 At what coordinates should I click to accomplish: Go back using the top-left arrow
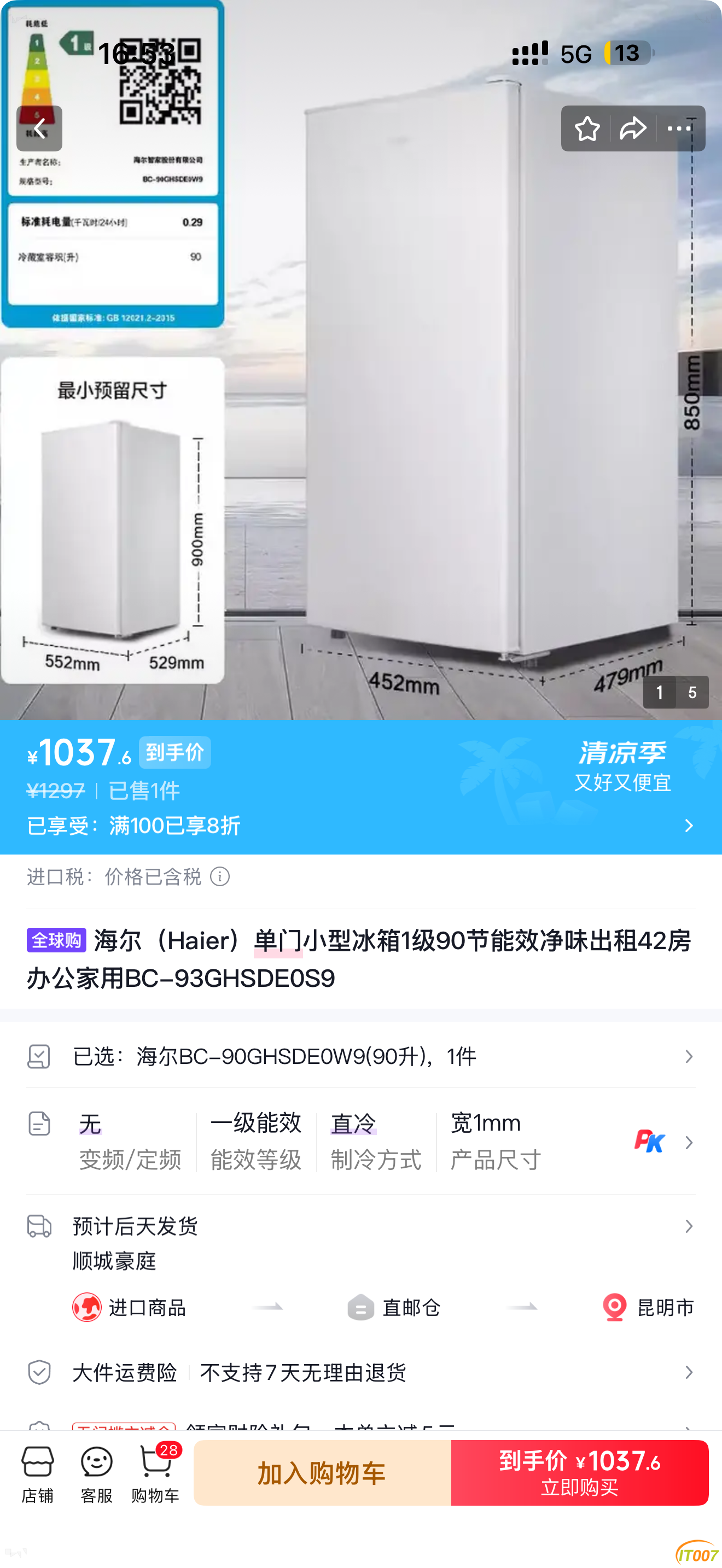[x=39, y=128]
